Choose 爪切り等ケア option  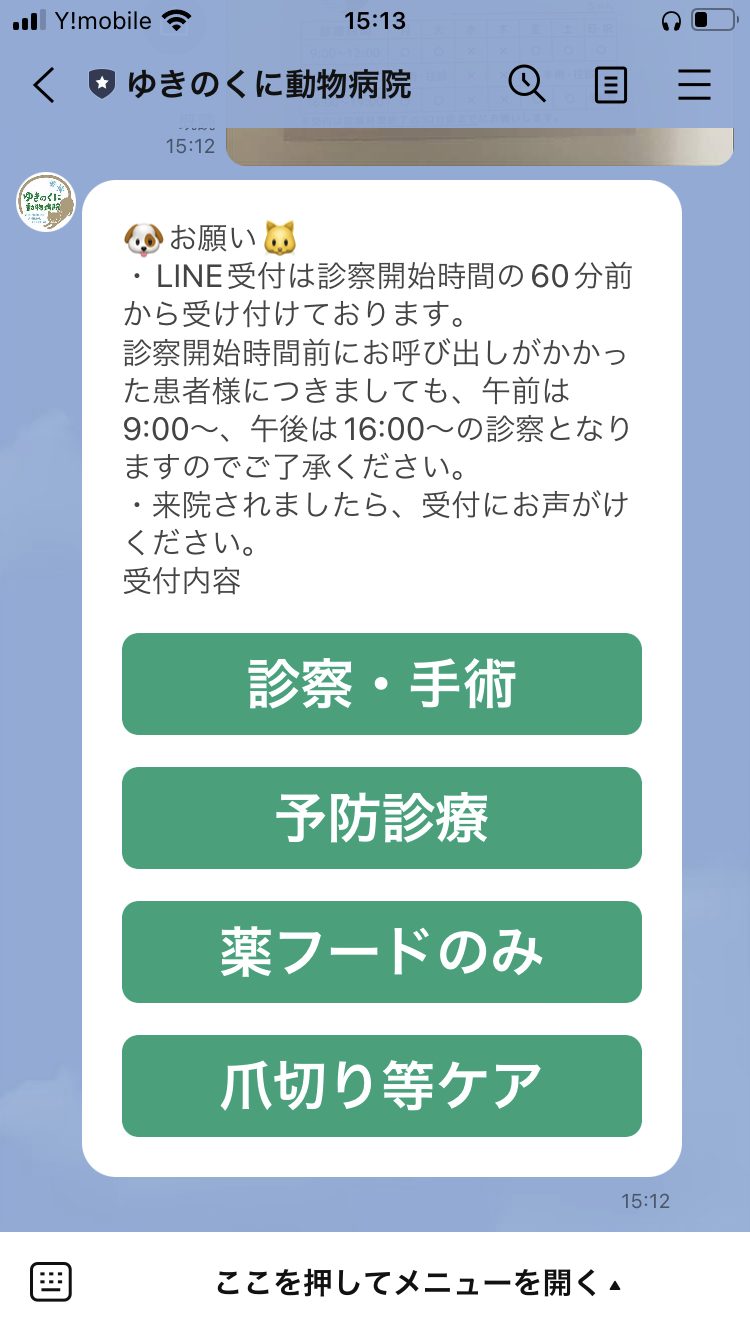pyautogui.click(x=382, y=1086)
